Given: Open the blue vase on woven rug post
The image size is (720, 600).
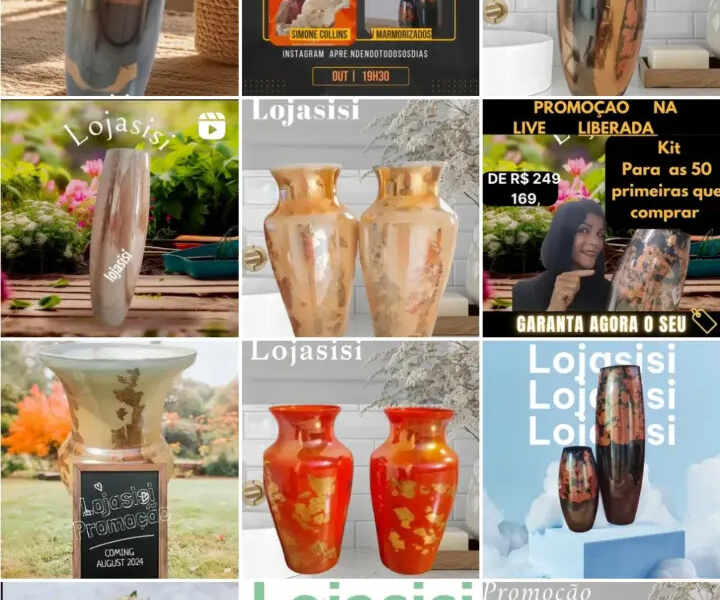Looking at the screenshot, I should pyautogui.click(x=119, y=47).
